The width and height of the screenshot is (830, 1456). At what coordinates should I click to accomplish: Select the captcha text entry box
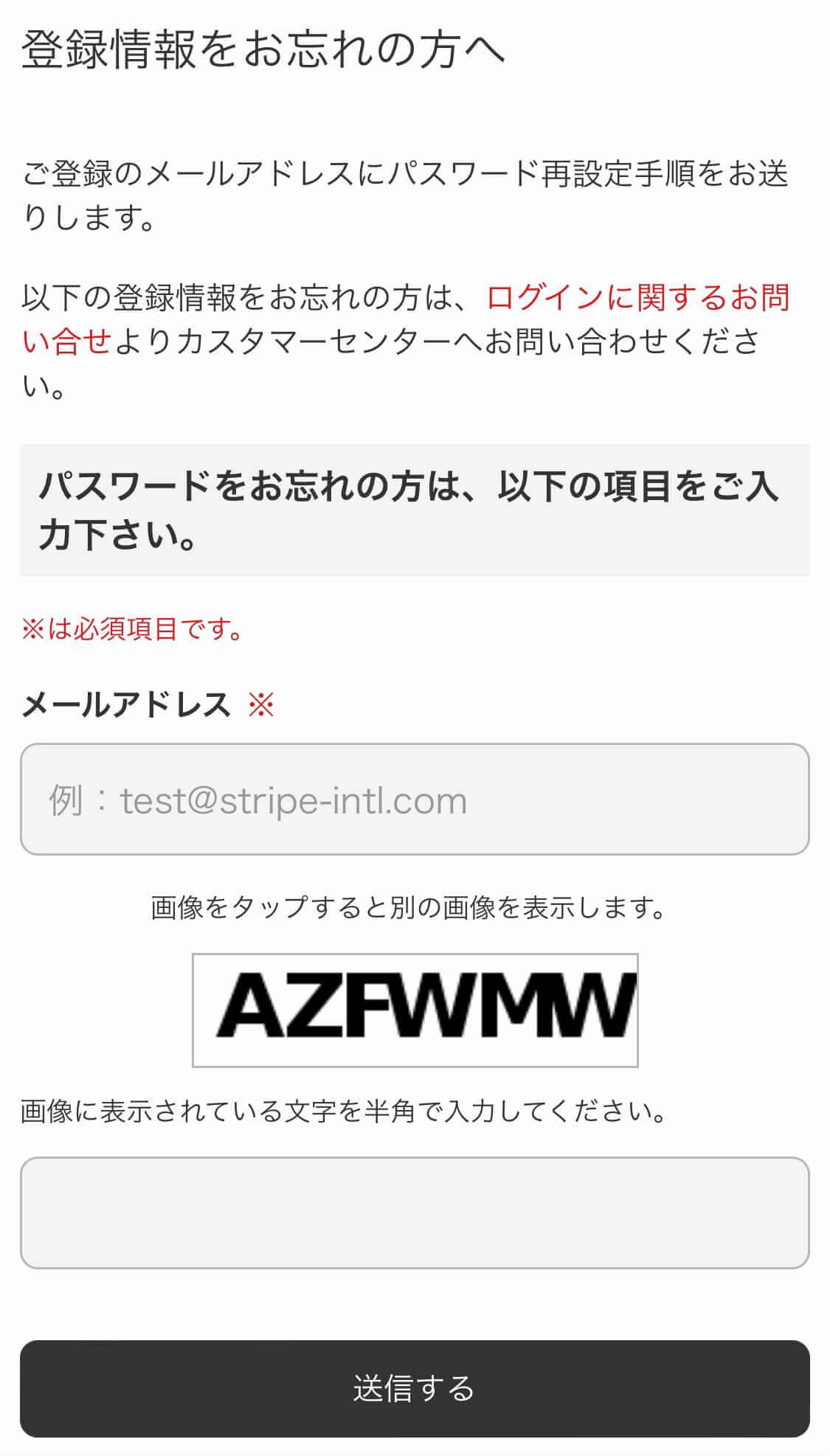click(x=415, y=1213)
